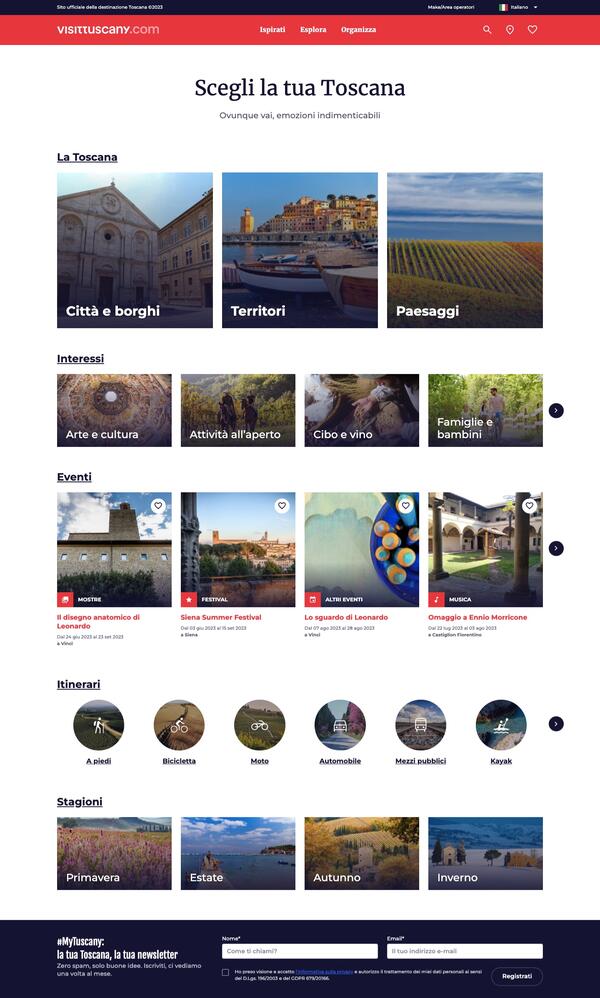Image resolution: width=600 pixels, height=998 pixels.
Task: Tick the privacy consent checkbox
Action: [225, 972]
